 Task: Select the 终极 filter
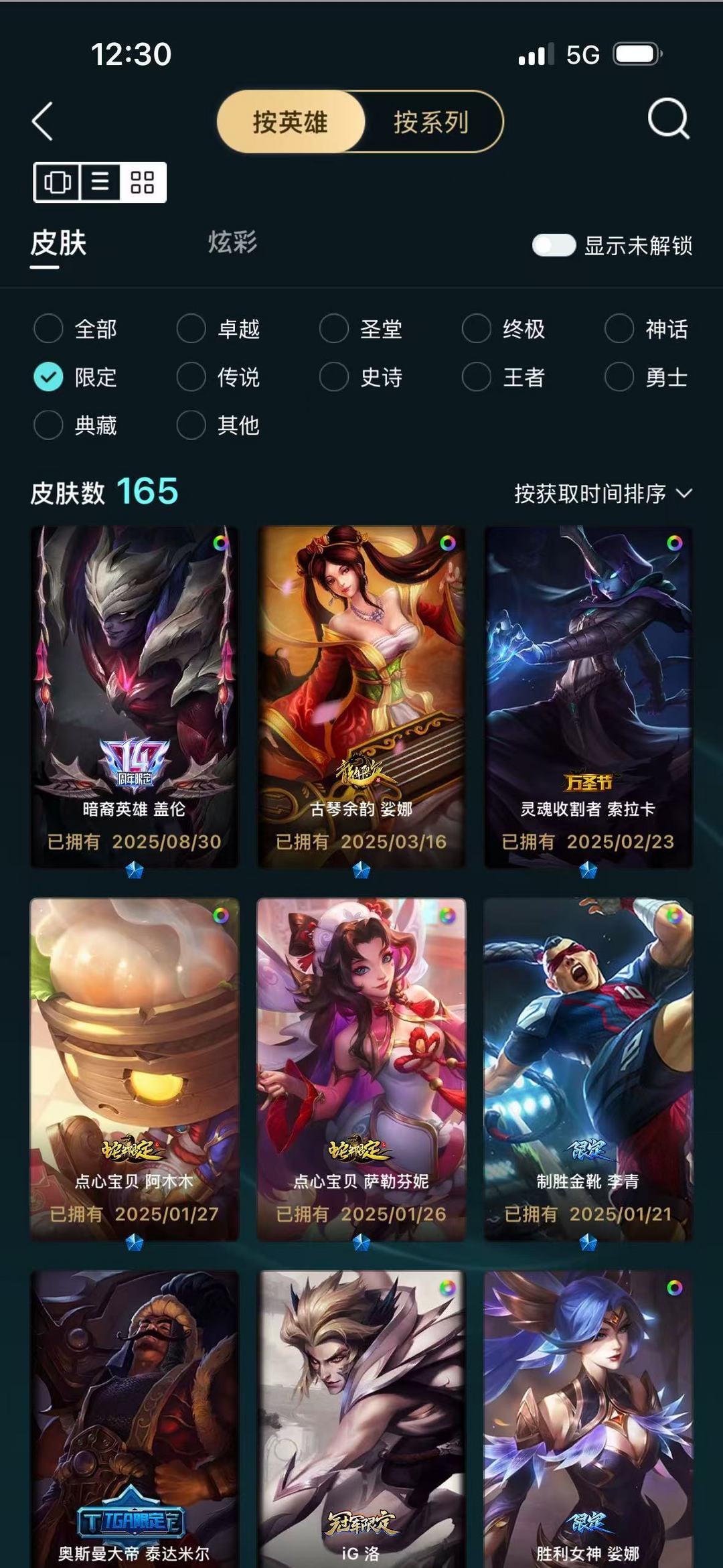[477, 329]
